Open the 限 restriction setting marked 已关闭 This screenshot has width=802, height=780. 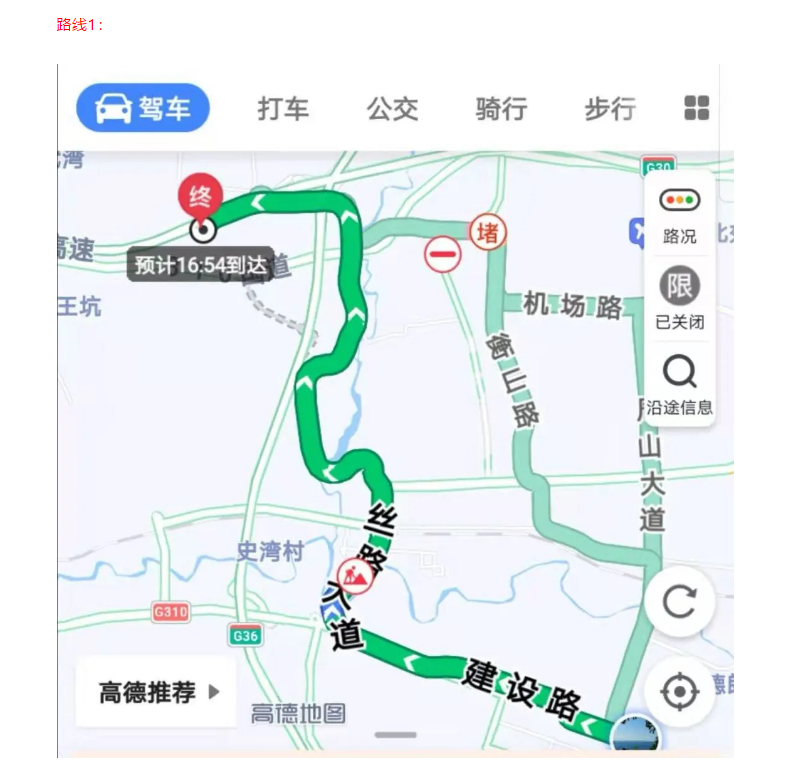coord(679,298)
